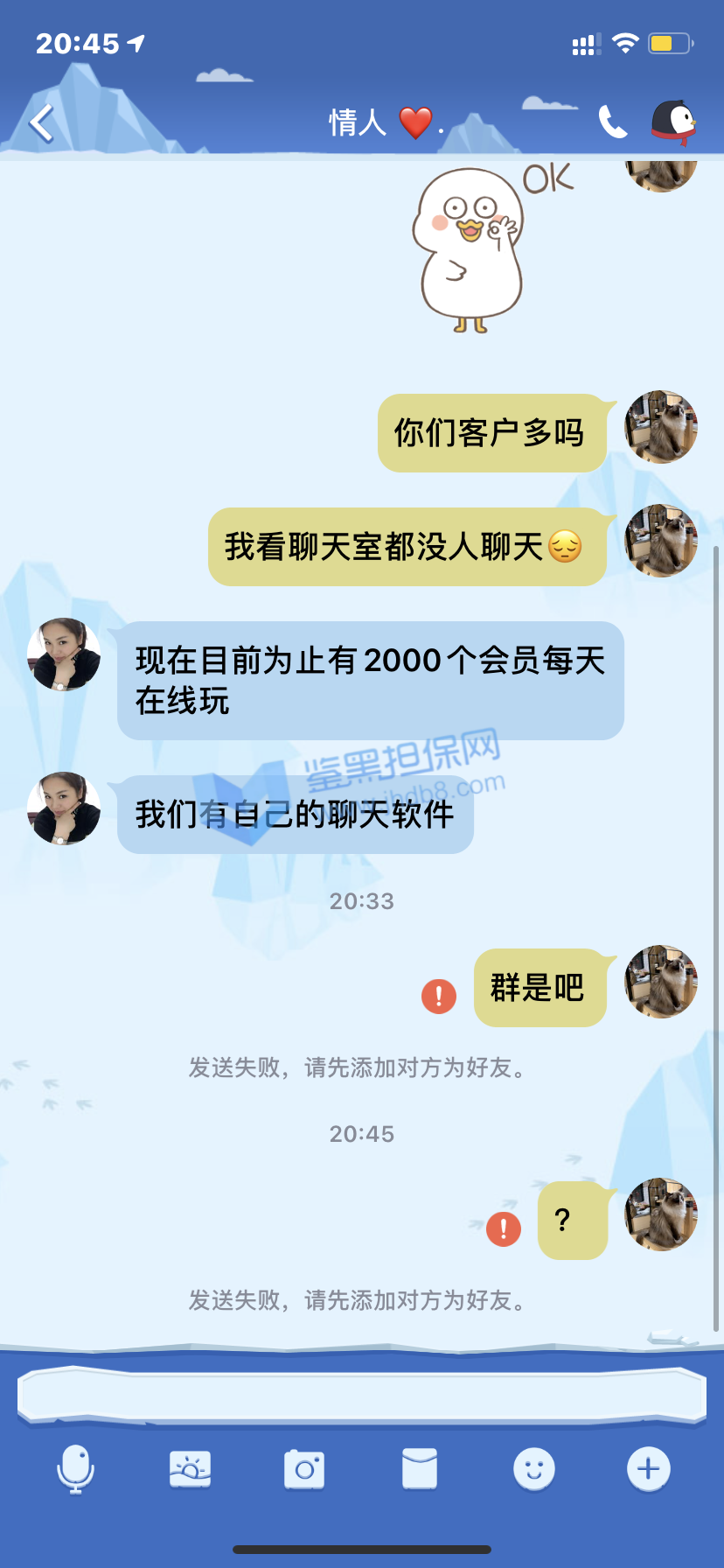Open the photo gallery picker
Screen dimensions: 724x1568
click(190, 1468)
